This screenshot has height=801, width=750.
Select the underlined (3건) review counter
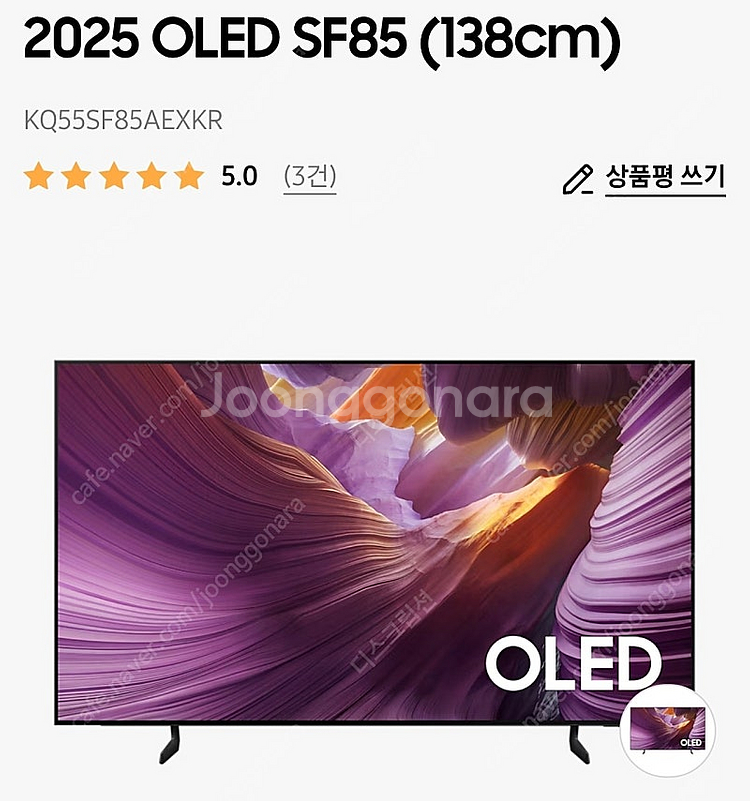point(313,176)
